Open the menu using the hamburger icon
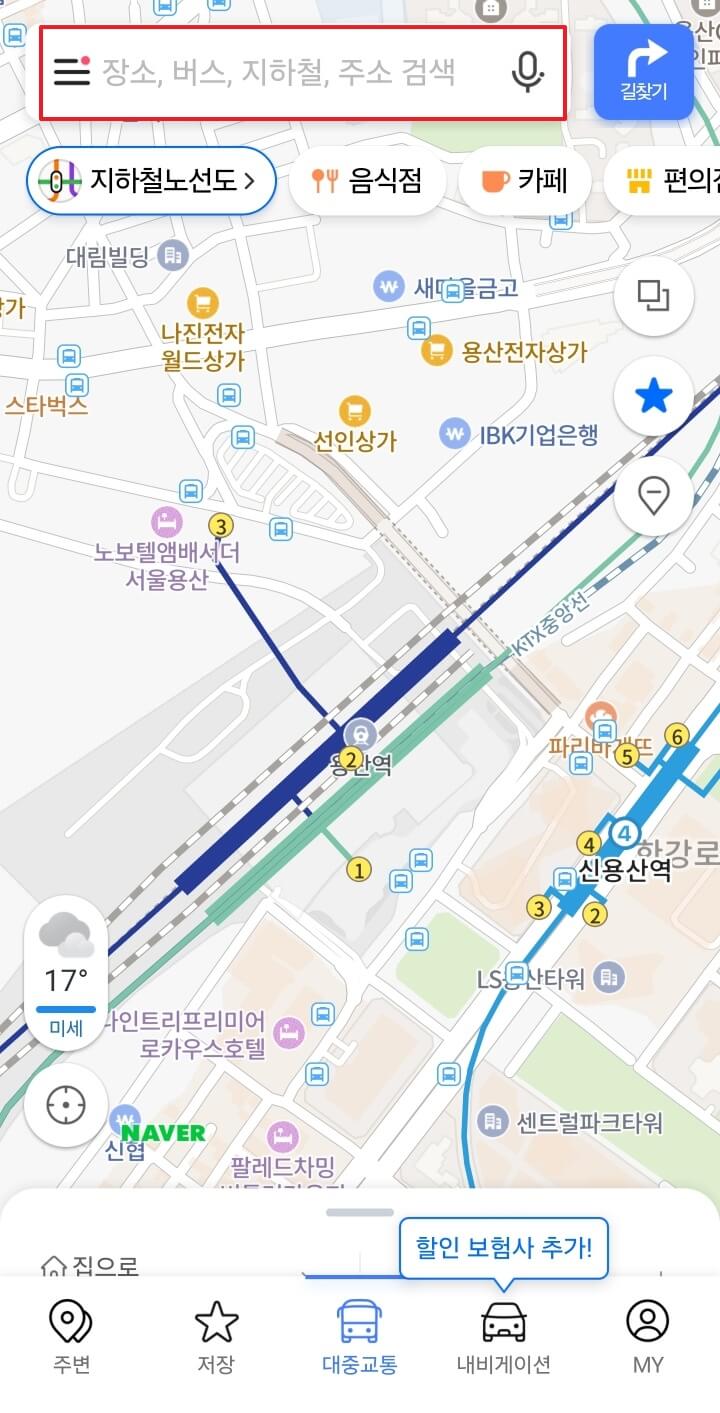 coord(69,72)
